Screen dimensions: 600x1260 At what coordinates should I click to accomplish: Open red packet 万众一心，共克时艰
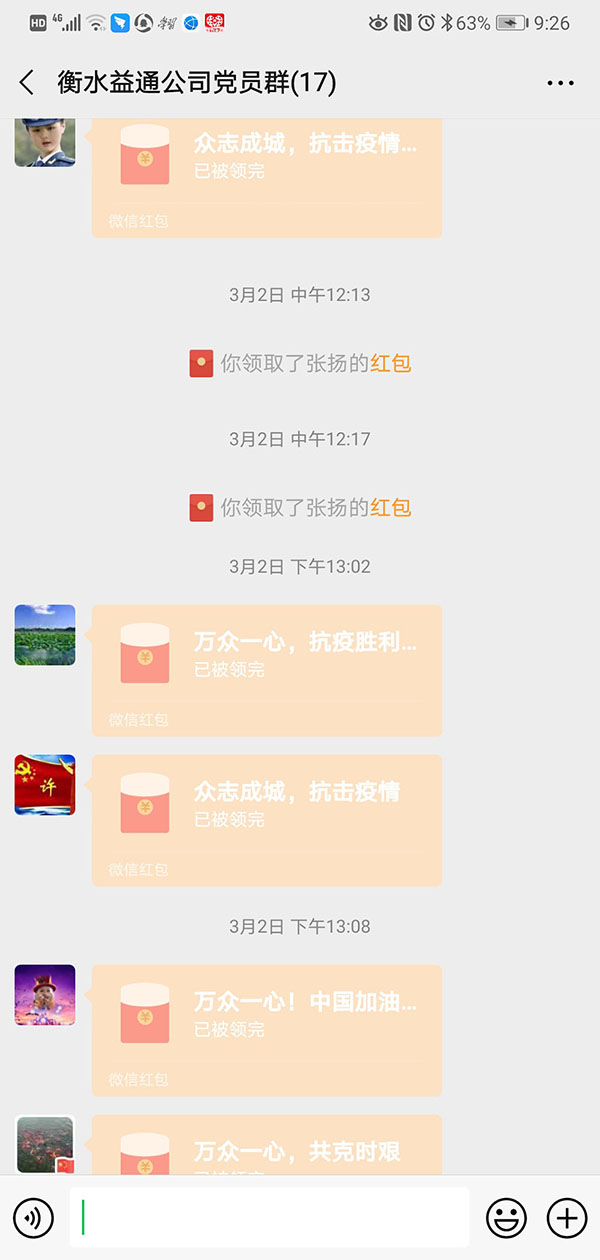[267, 1150]
